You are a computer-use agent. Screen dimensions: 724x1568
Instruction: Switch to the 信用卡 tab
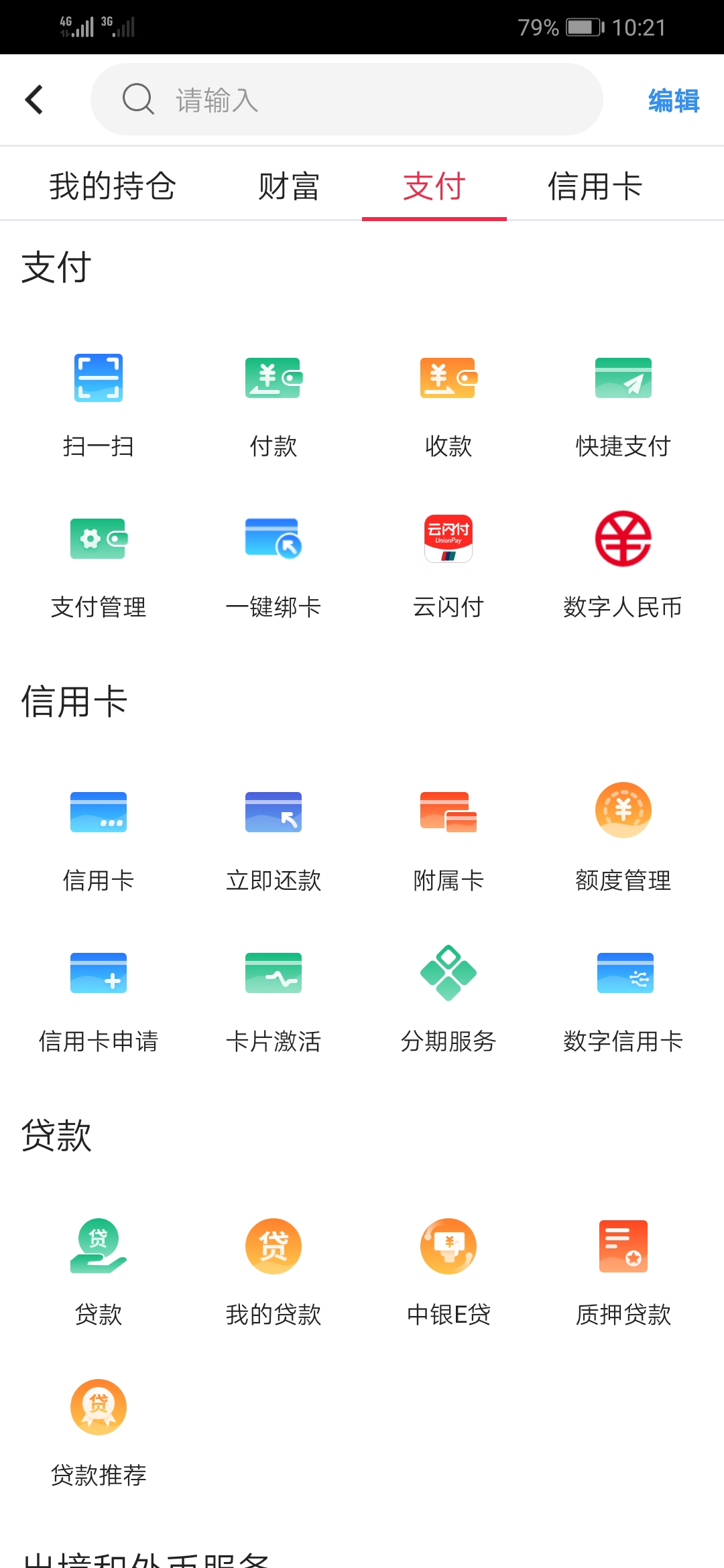[597, 186]
